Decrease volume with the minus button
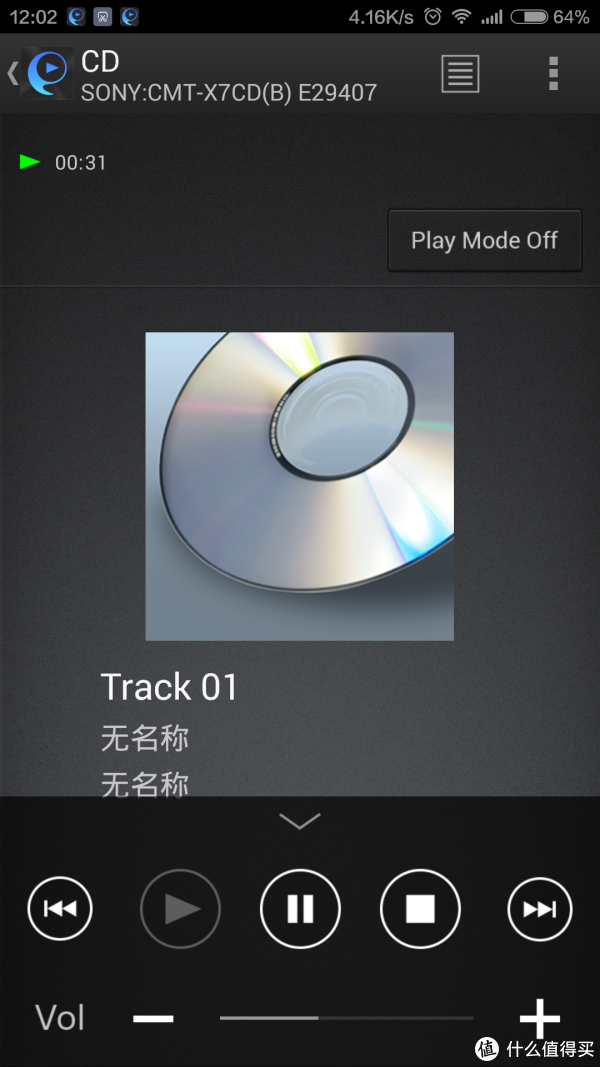The height and width of the screenshot is (1067, 600). 153,1018
